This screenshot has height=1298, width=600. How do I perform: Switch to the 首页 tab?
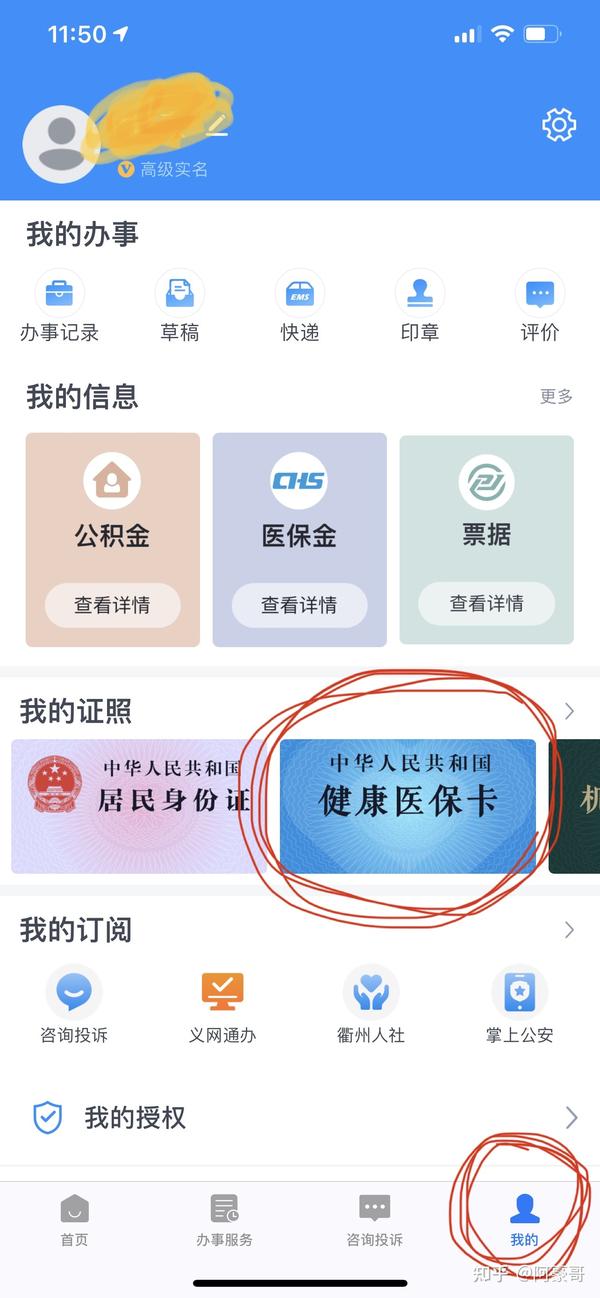tap(74, 1220)
